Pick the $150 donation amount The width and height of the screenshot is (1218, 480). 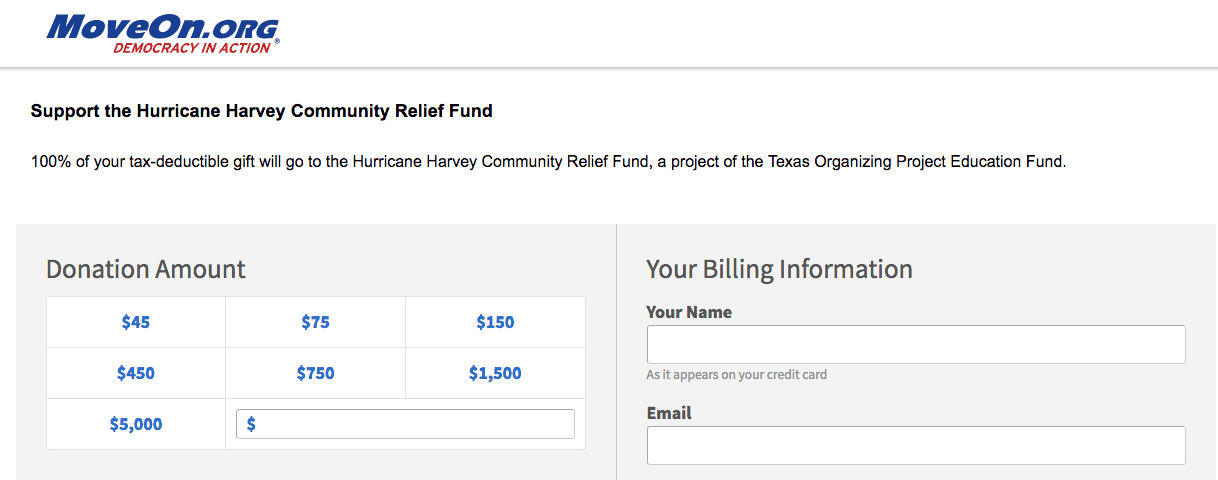(495, 322)
